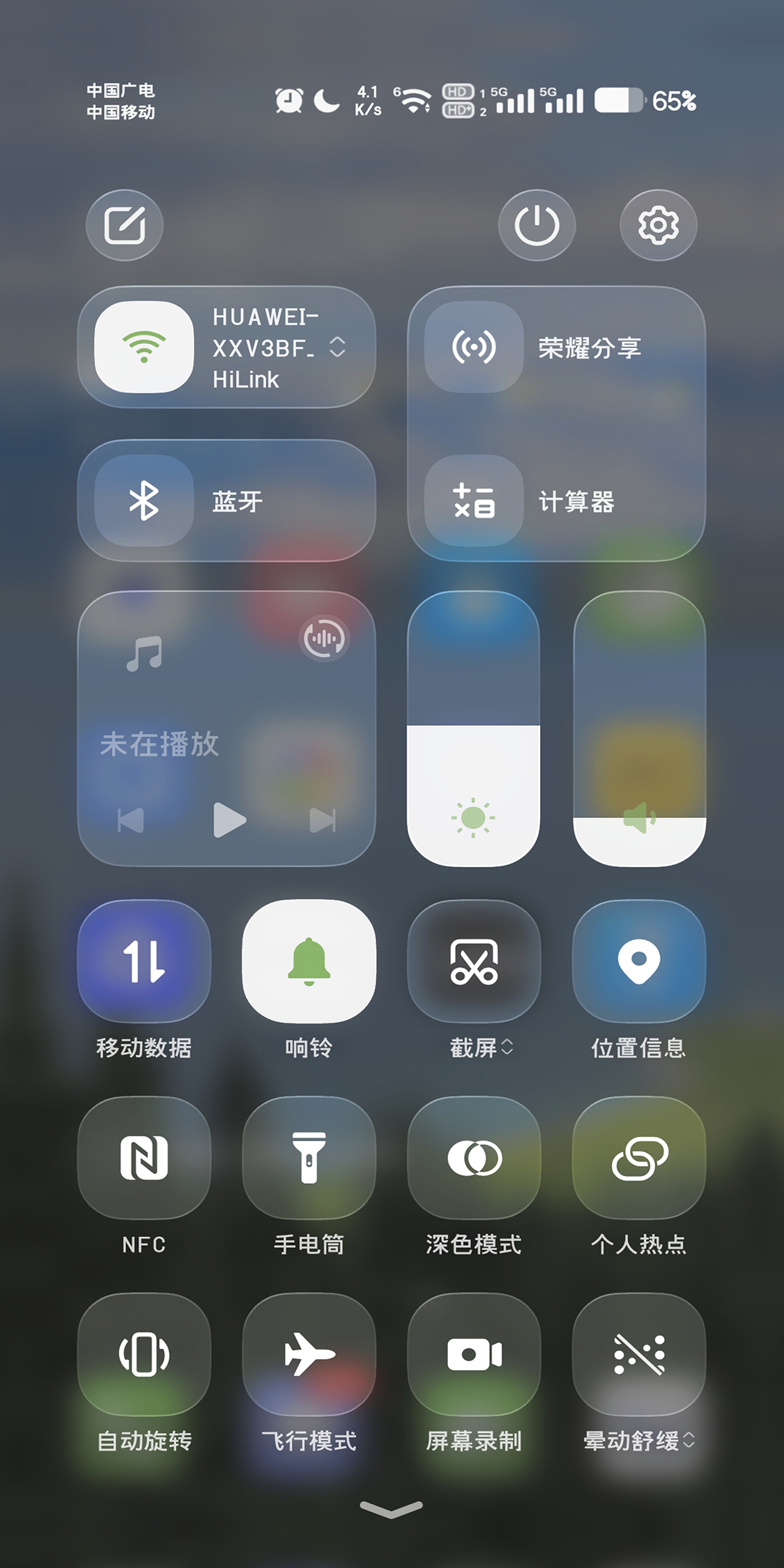Open the calculator (计算器)
The image size is (784, 1568).
pos(474,501)
